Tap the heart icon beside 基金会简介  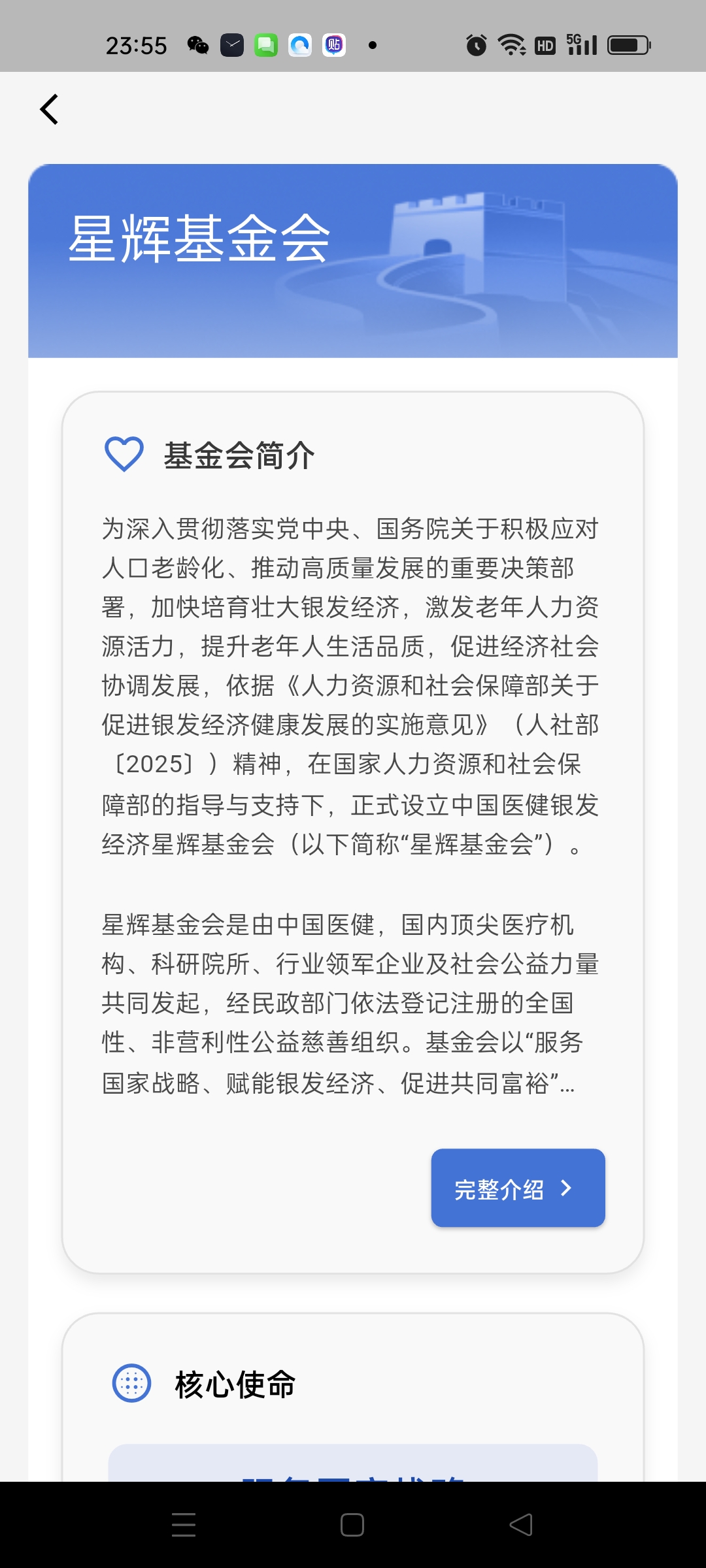tap(124, 454)
